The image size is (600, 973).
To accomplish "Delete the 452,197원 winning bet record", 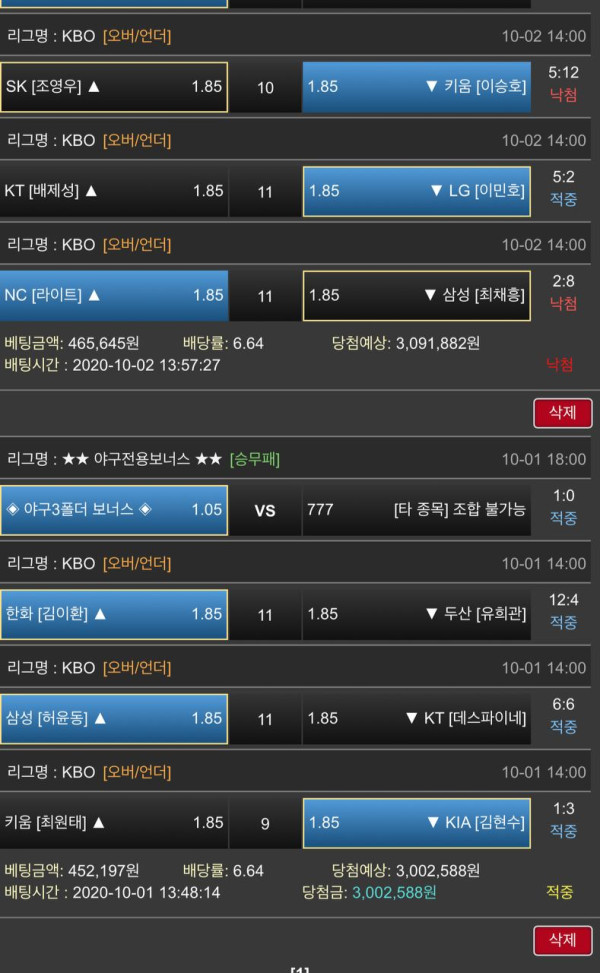I will tap(562, 940).
